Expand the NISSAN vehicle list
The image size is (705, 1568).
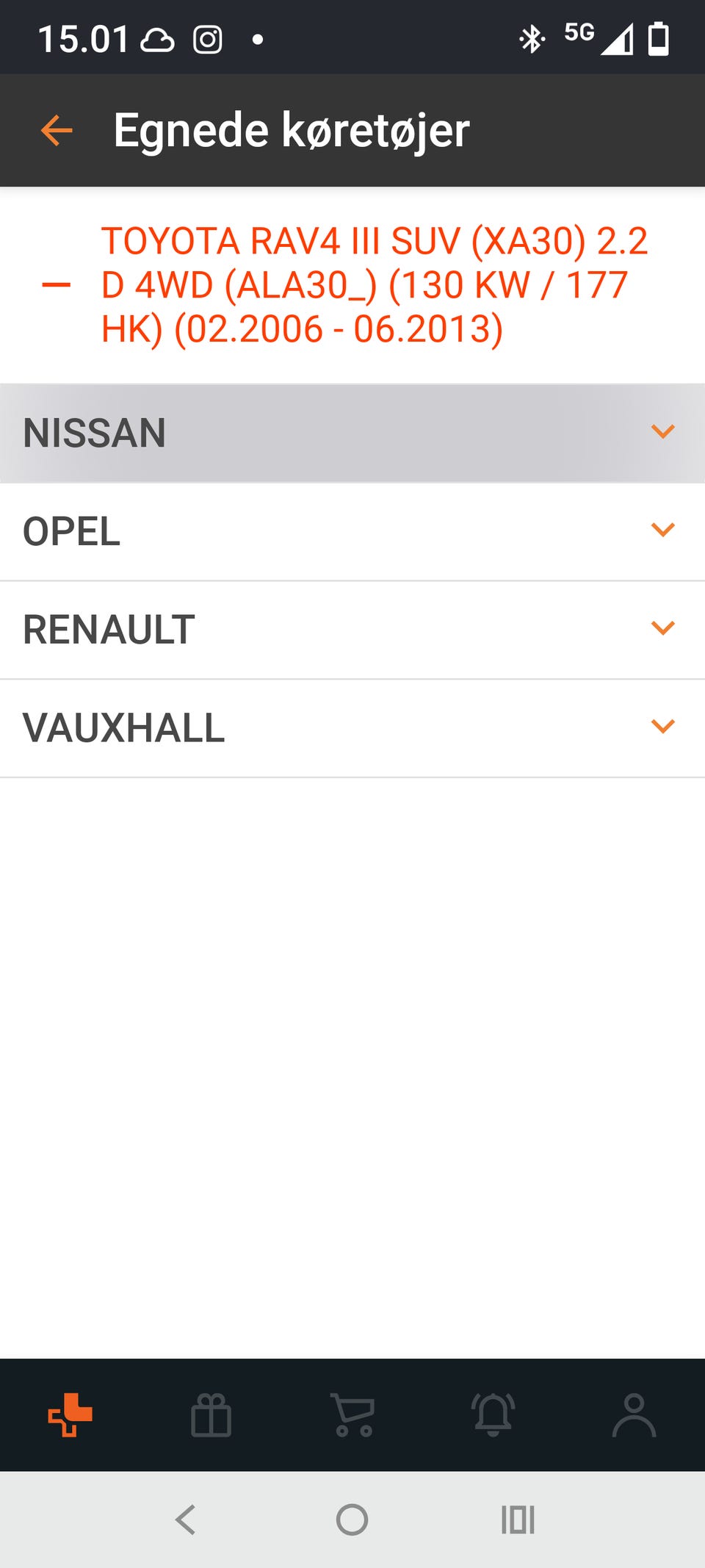point(352,433)
